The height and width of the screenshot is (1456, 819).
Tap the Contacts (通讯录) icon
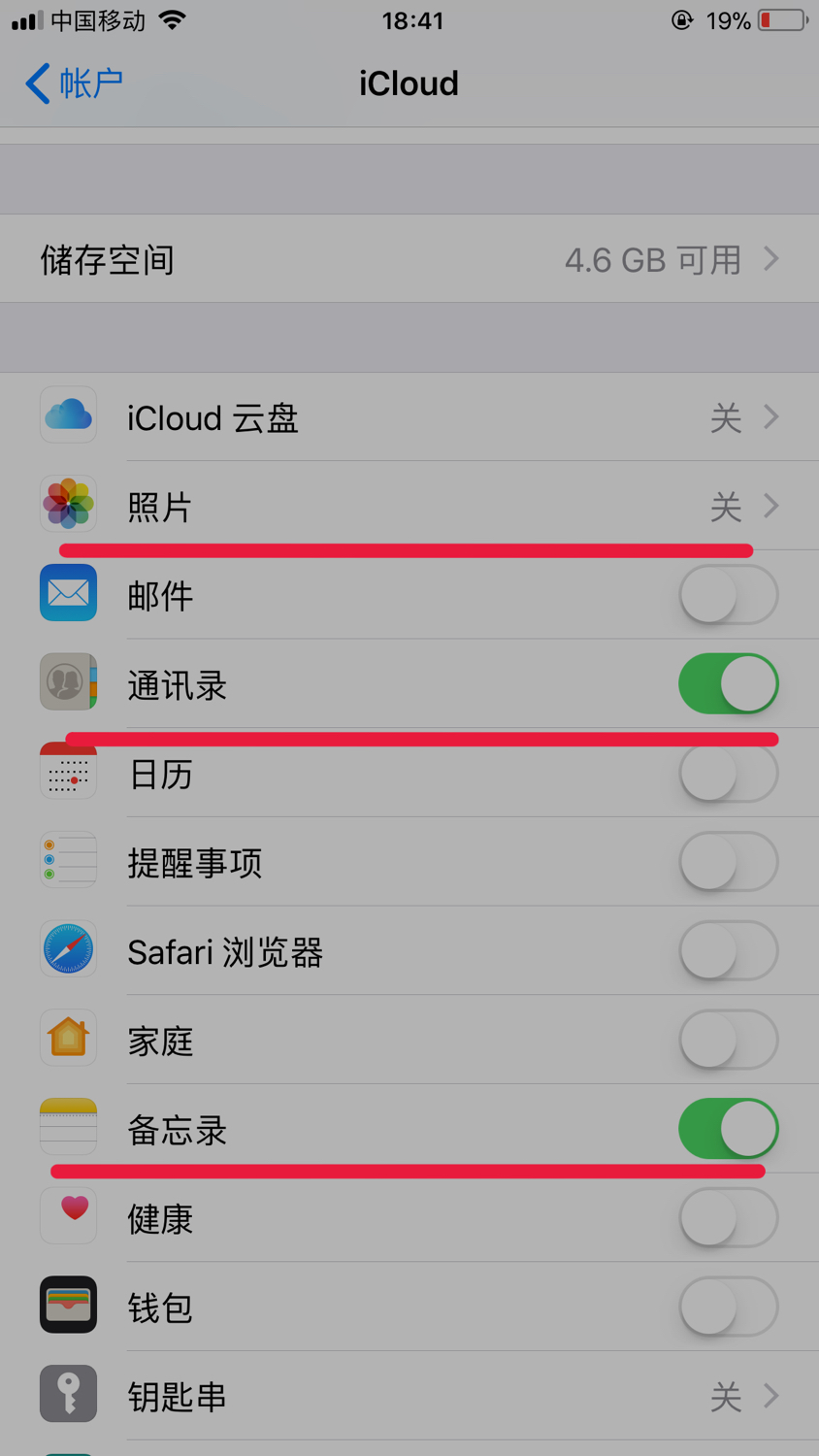(68, 682)
